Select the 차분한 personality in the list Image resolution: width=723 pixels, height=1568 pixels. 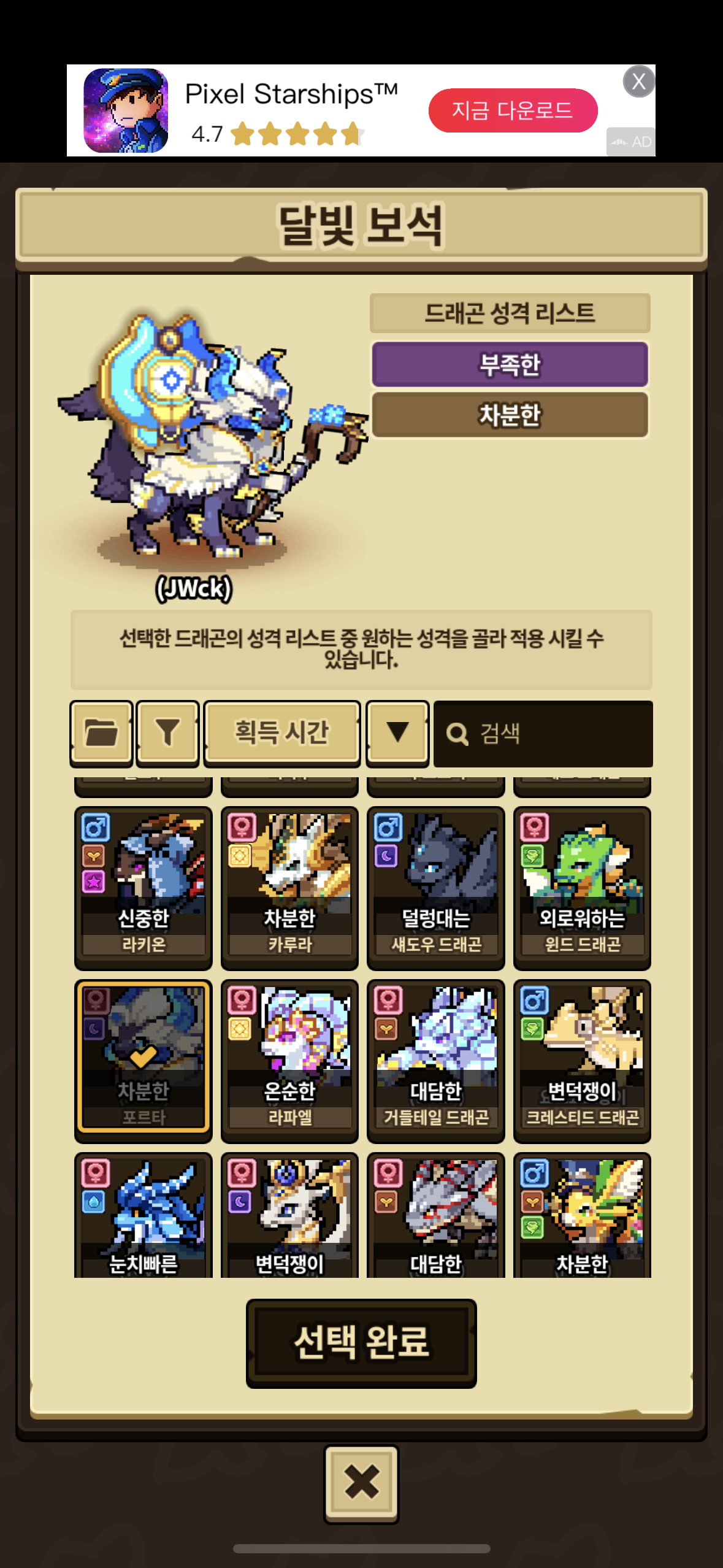point(510,415)
